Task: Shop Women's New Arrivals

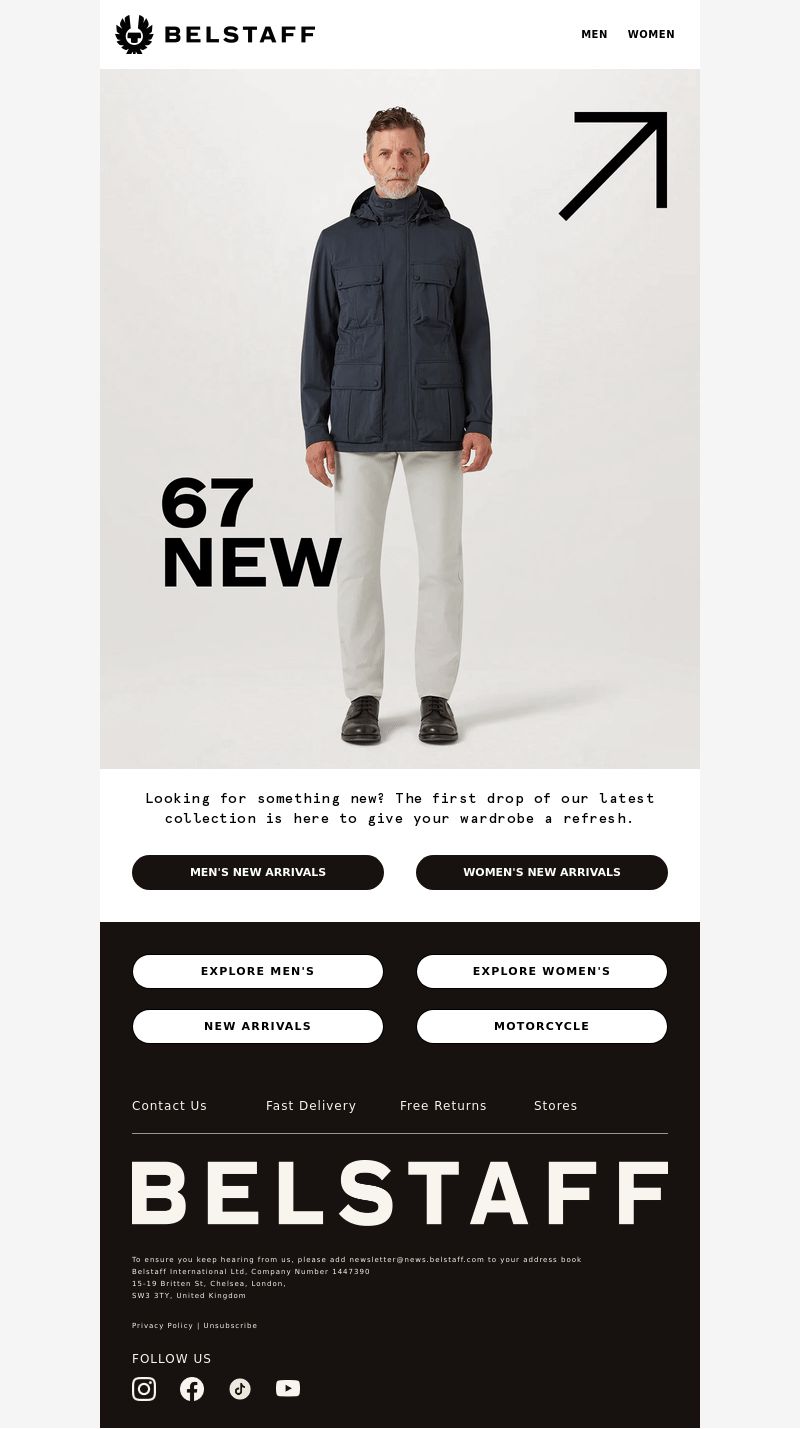Action: click(x=542, y=872)
